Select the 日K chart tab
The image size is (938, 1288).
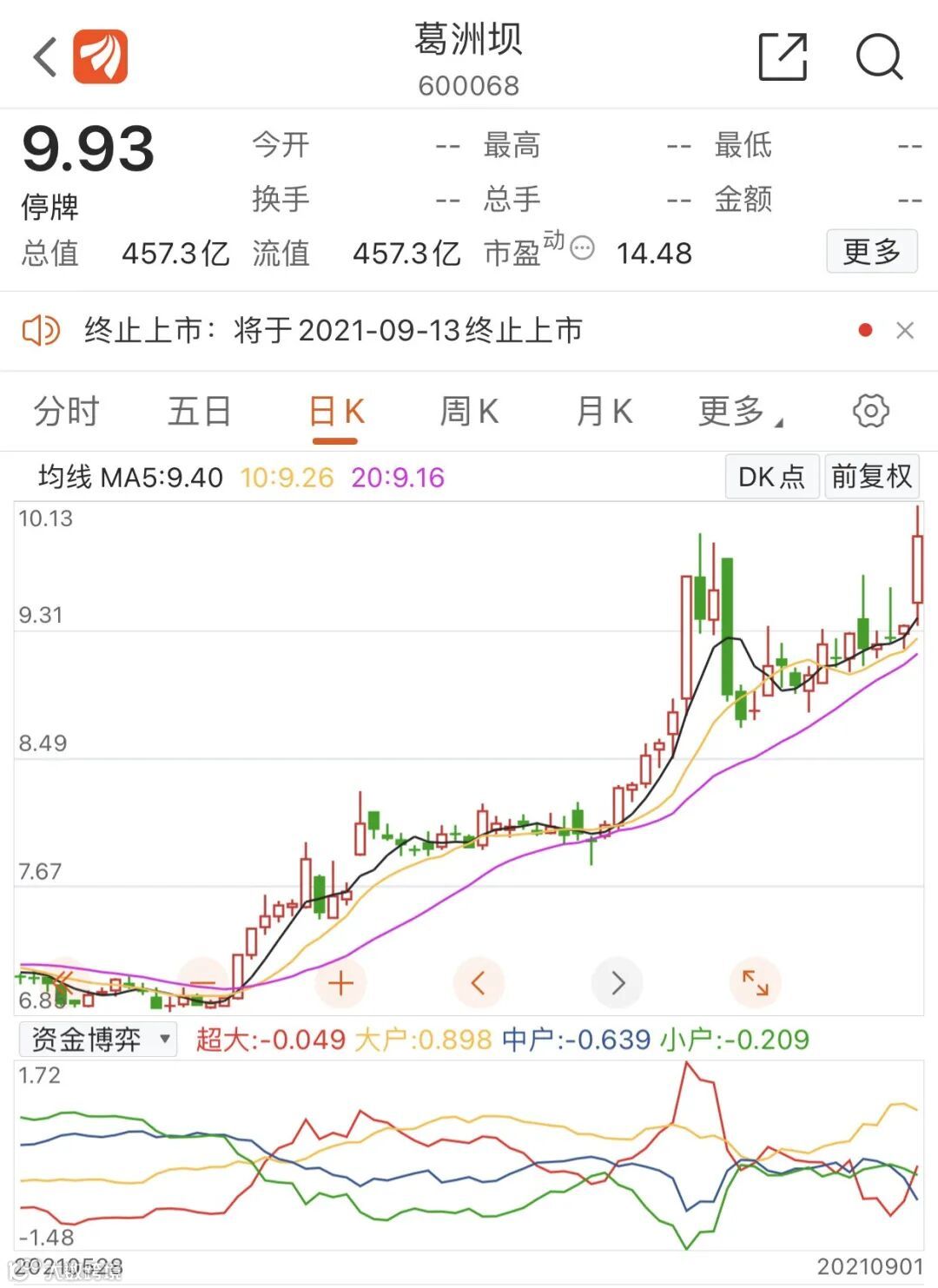[x=336, y=411]
